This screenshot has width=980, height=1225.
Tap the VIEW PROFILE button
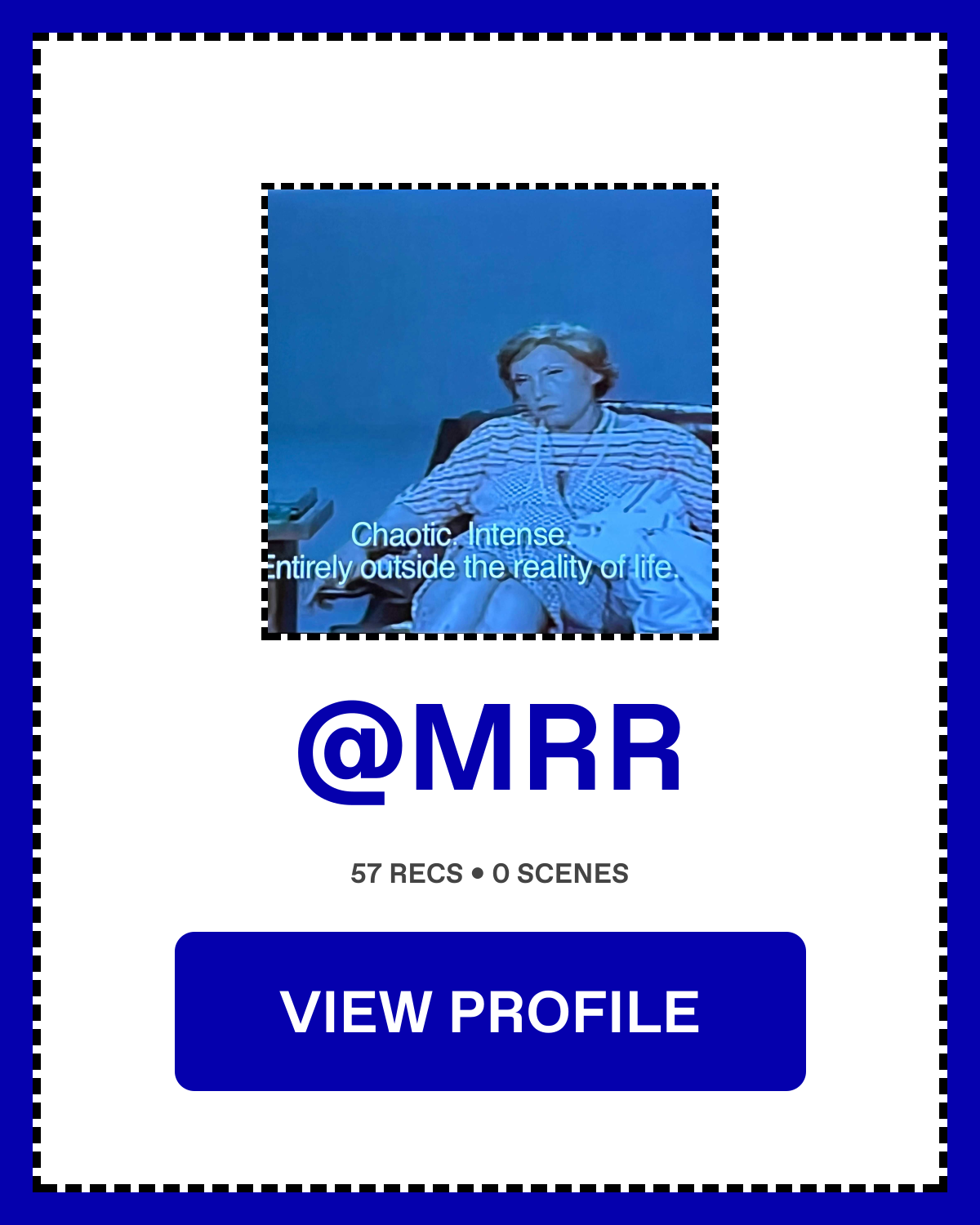pos(490,1011)
